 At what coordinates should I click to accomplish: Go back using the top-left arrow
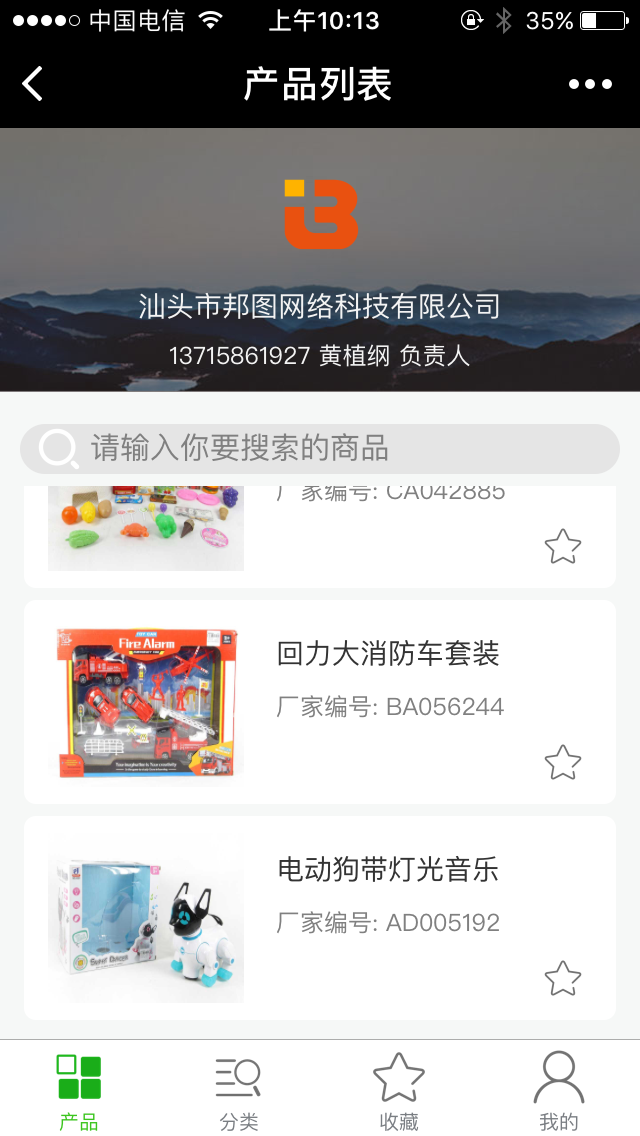[x=33, y=84]
